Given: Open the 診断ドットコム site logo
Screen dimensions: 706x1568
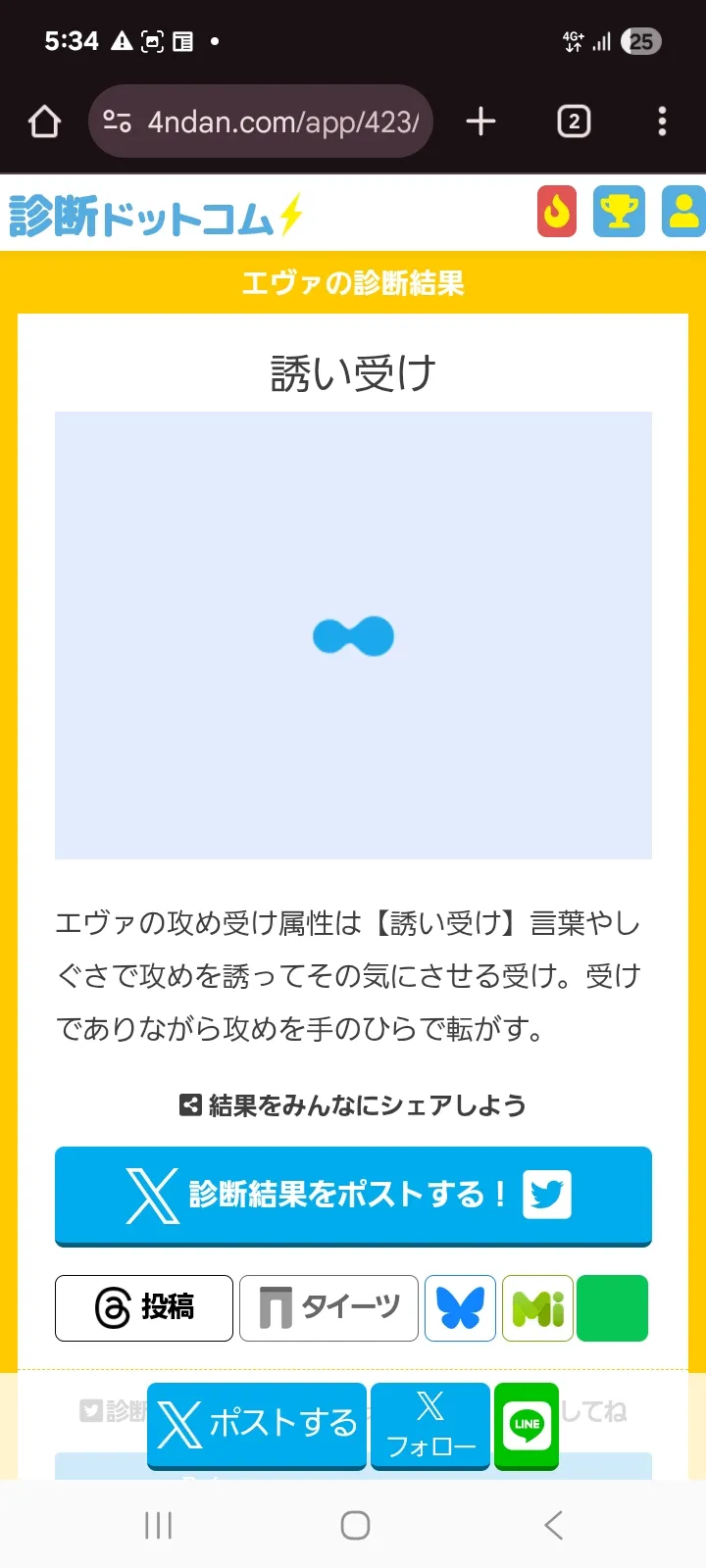Looking at the screenshot, I should tap(157, 216).
